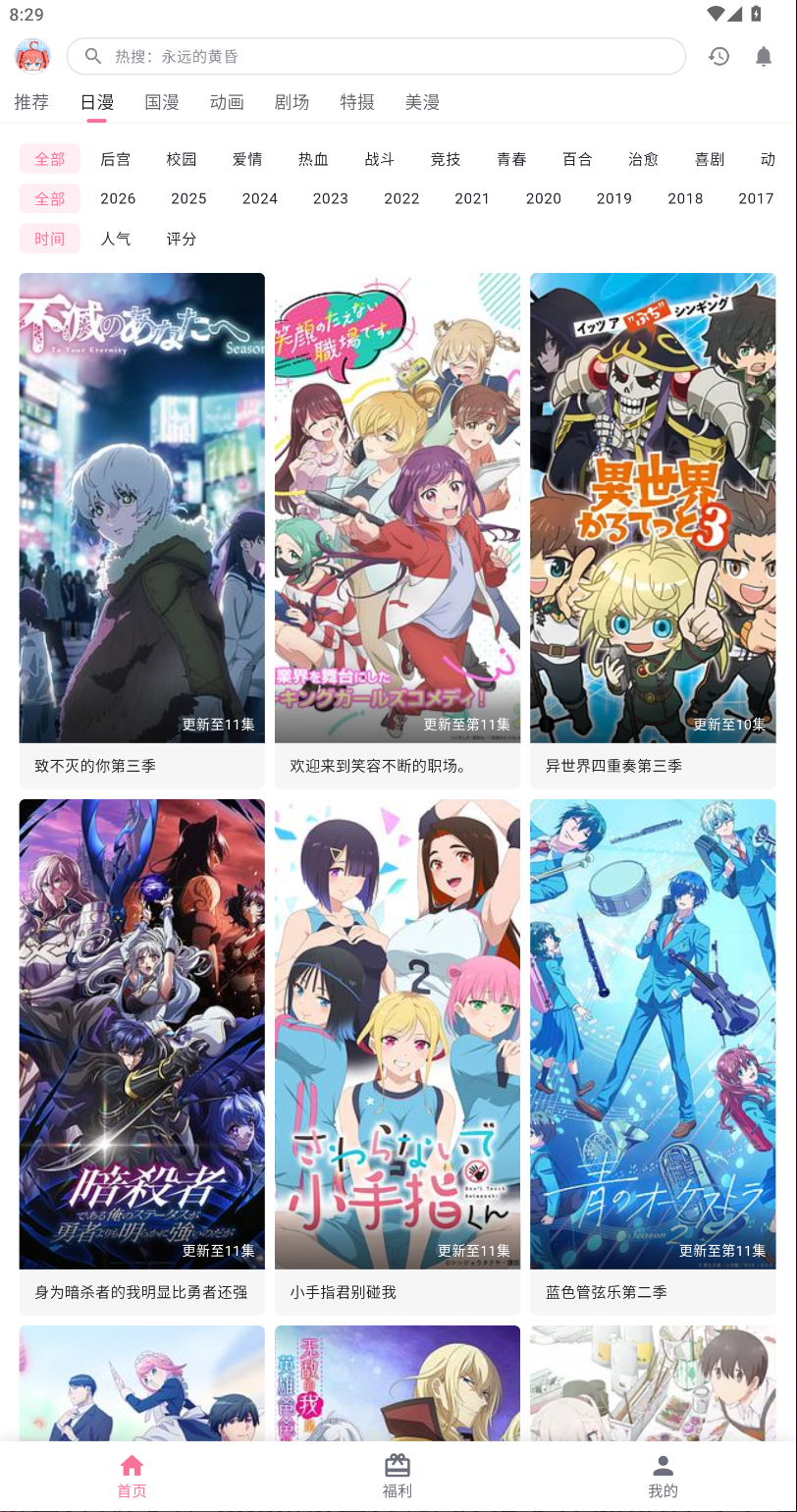This screenshot has height=1512, width=797.
Task: Open the watch history clock icon
Action: pyautogui.click(x=718, y=56)
